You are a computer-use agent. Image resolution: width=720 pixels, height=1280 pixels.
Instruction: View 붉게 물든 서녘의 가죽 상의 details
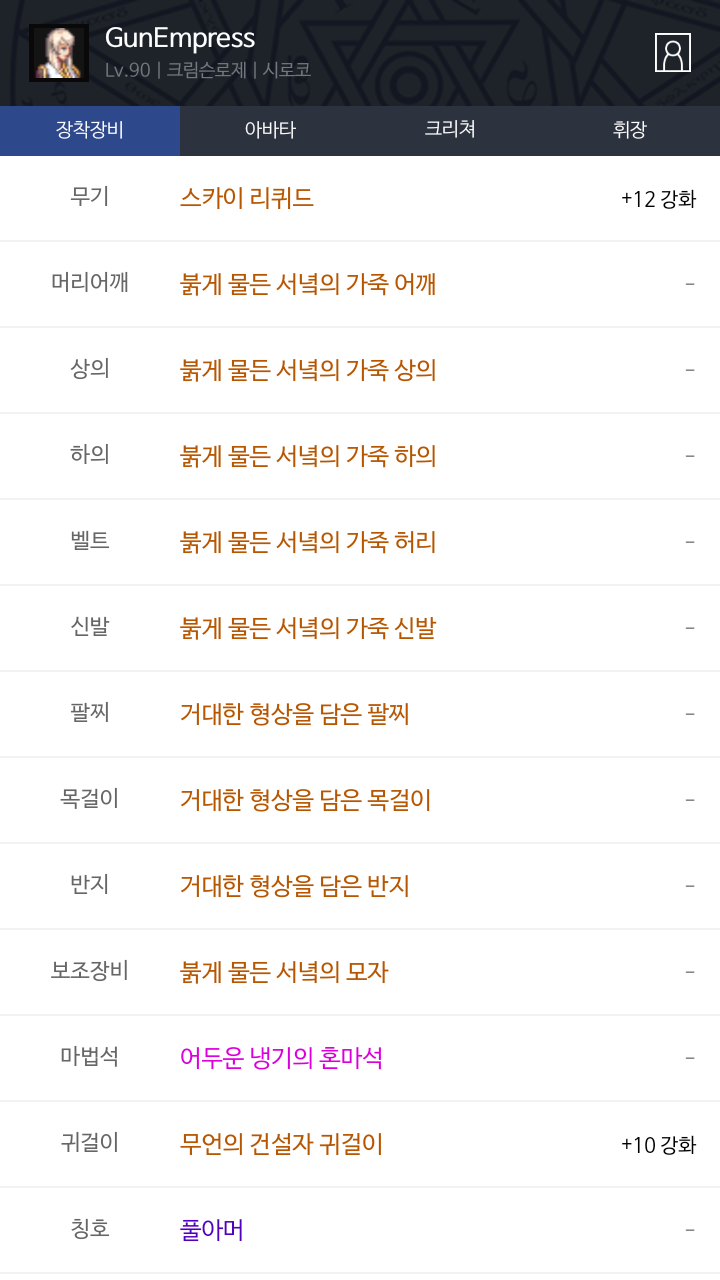click(360, 370)
